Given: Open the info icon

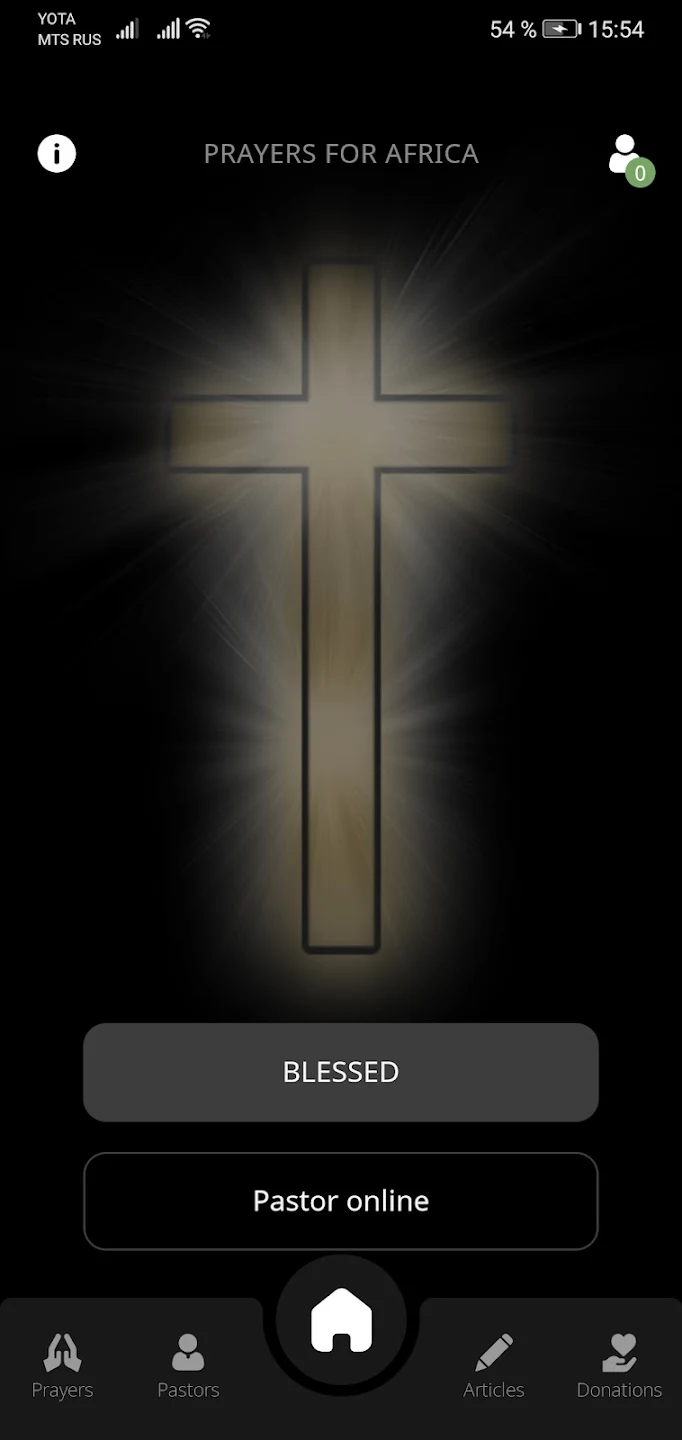Looking at the screenshot, I should 57,154.
